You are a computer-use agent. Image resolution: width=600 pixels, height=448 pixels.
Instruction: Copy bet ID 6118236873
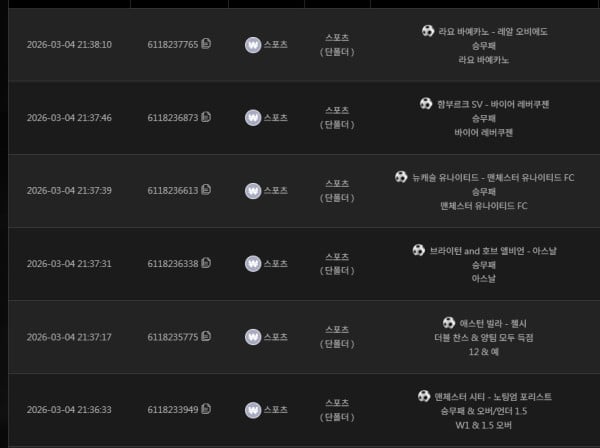click(x=206, y=117)
